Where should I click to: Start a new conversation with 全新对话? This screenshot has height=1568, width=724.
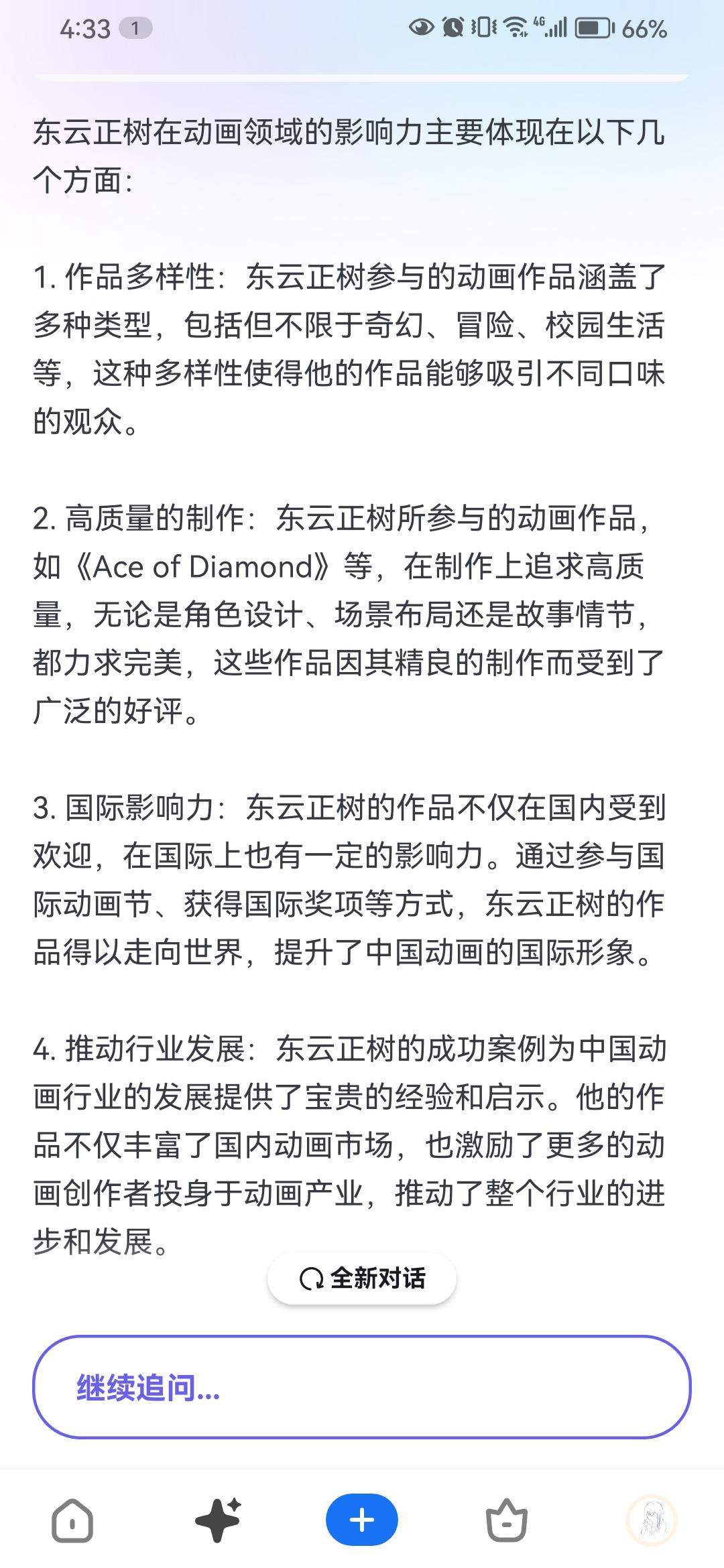362,1279
